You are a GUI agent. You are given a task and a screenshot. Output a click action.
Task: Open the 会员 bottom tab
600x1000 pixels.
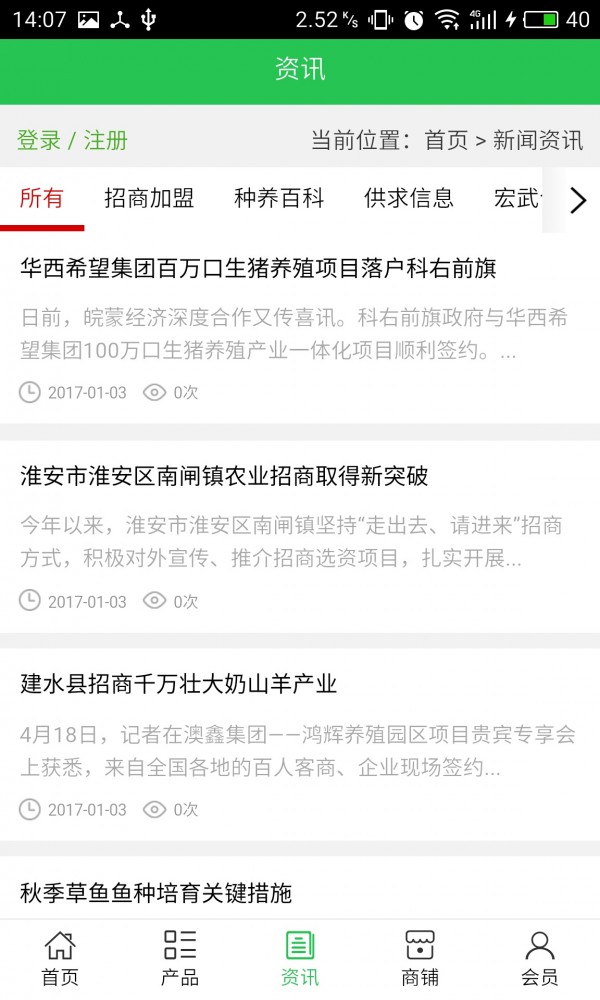point(540,959)
